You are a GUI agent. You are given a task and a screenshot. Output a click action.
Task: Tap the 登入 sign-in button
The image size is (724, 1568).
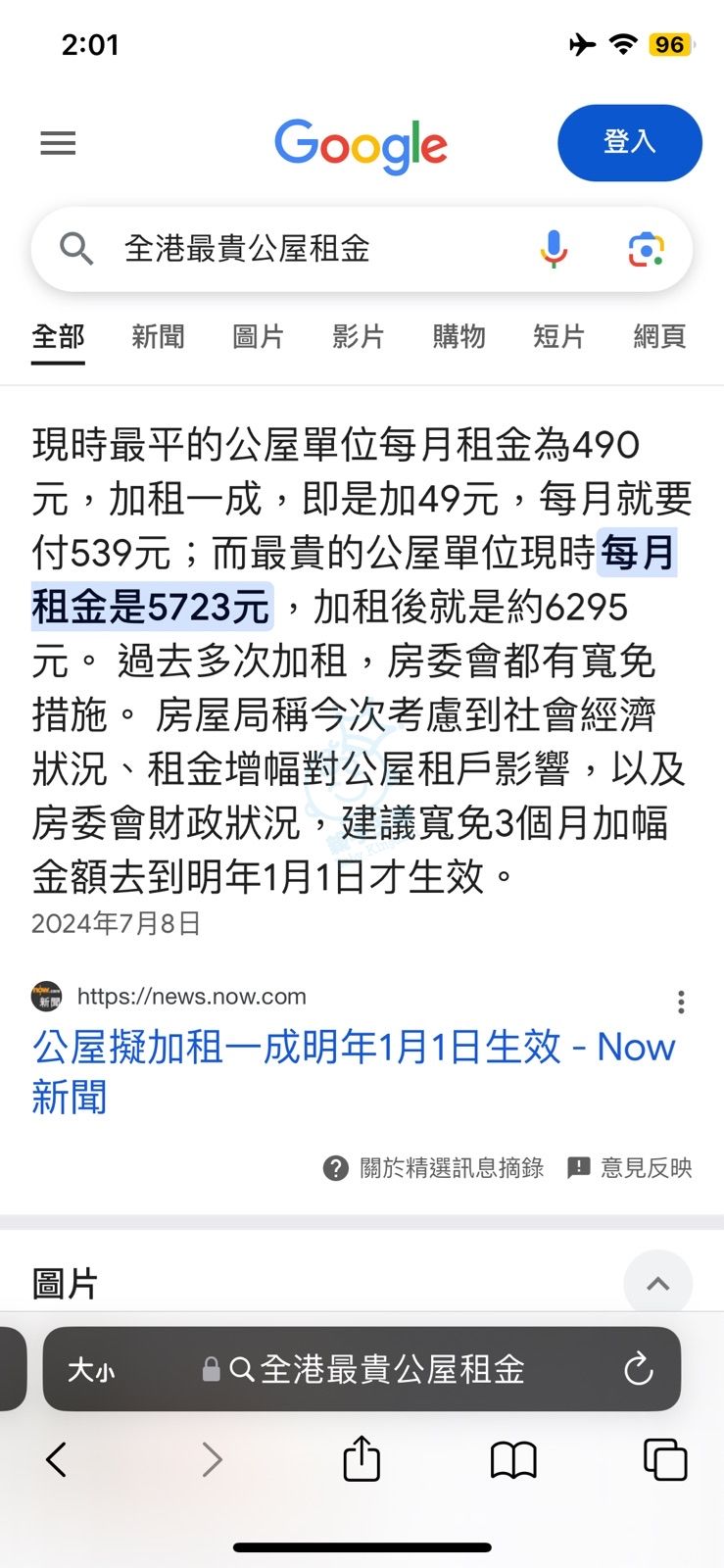[x=629, y=143]
